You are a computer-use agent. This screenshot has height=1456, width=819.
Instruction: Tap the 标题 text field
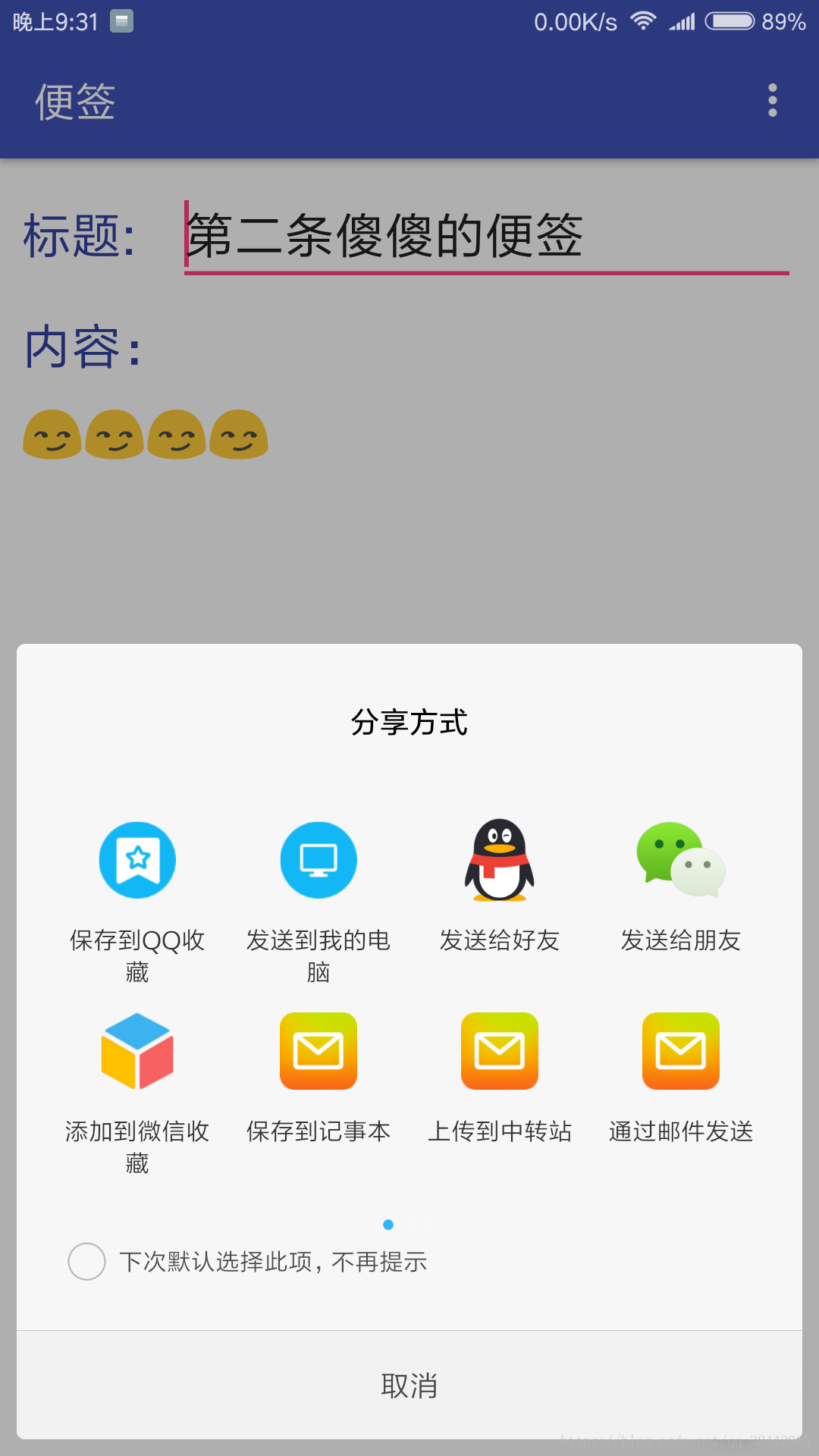485,237
